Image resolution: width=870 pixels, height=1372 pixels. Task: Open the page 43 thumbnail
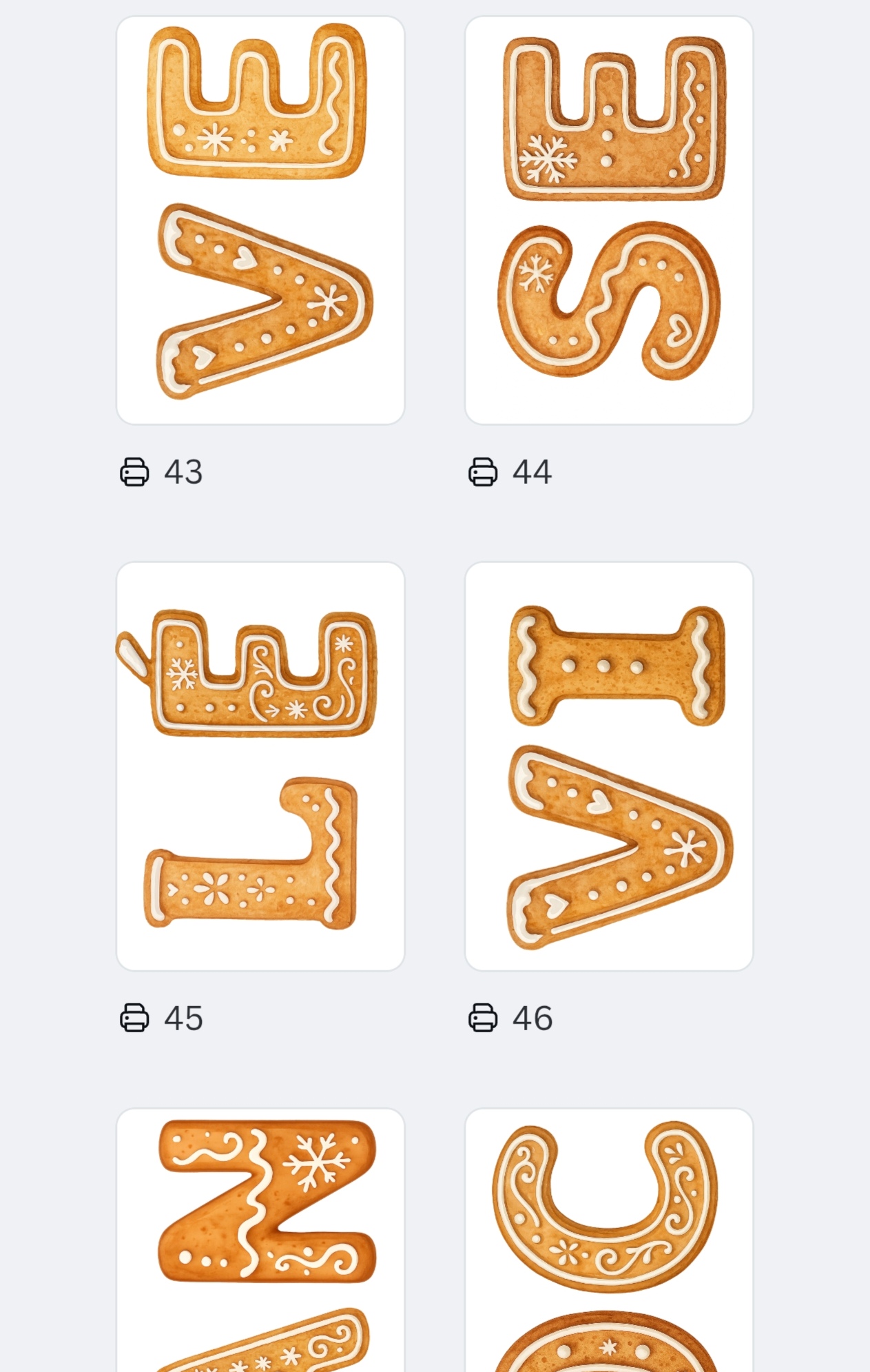click(260, 221)
